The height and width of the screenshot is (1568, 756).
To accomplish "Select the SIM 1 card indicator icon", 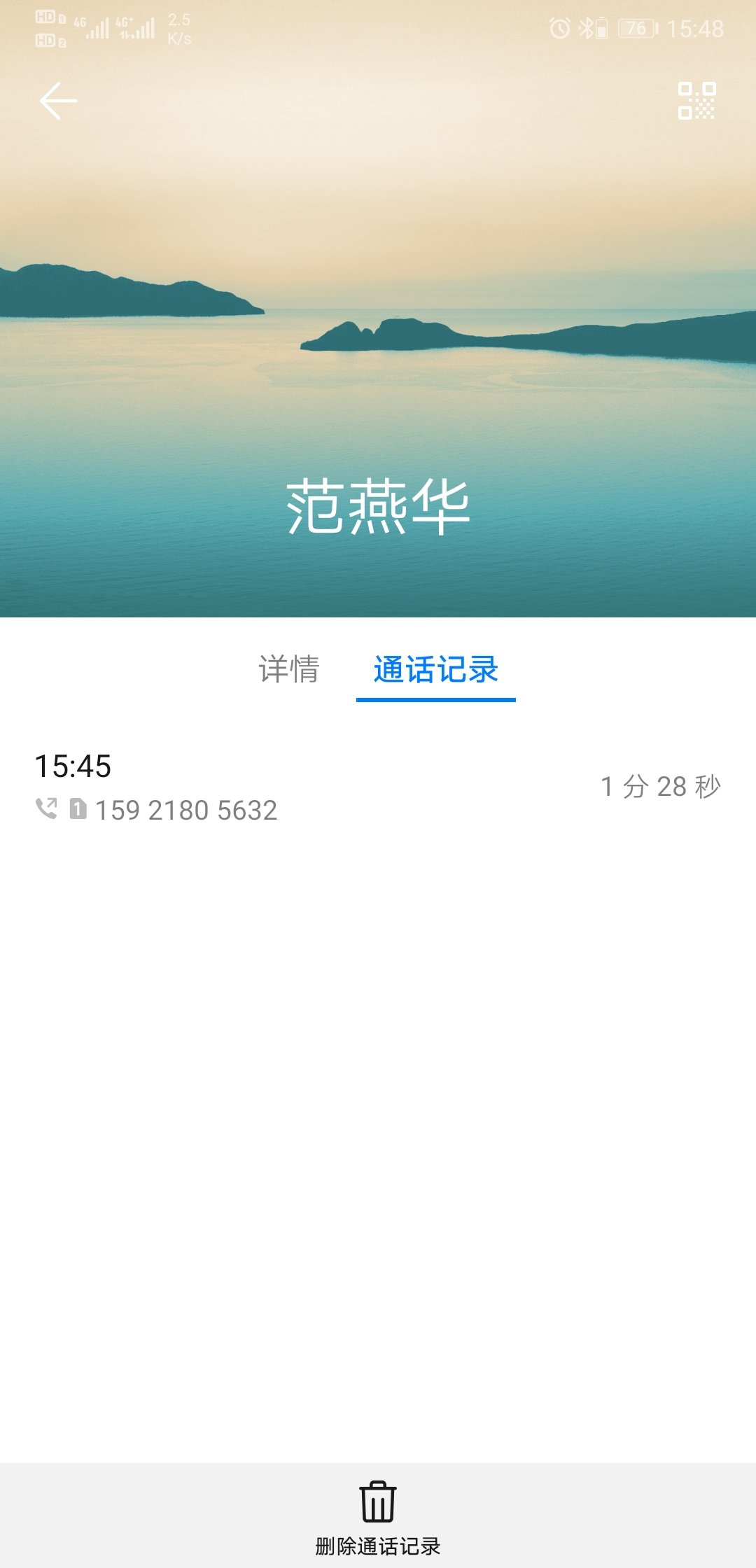I will (x=79, y=808).
